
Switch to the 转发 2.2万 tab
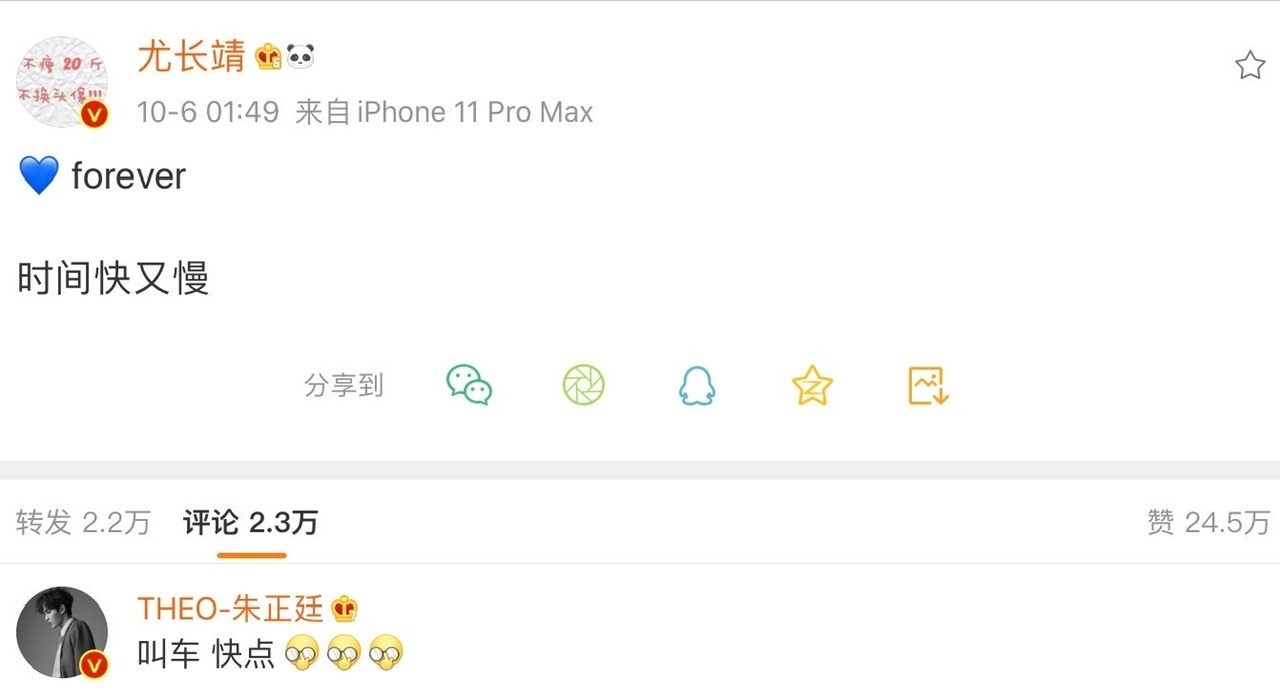pyautogui.click(x=83, y=522)
